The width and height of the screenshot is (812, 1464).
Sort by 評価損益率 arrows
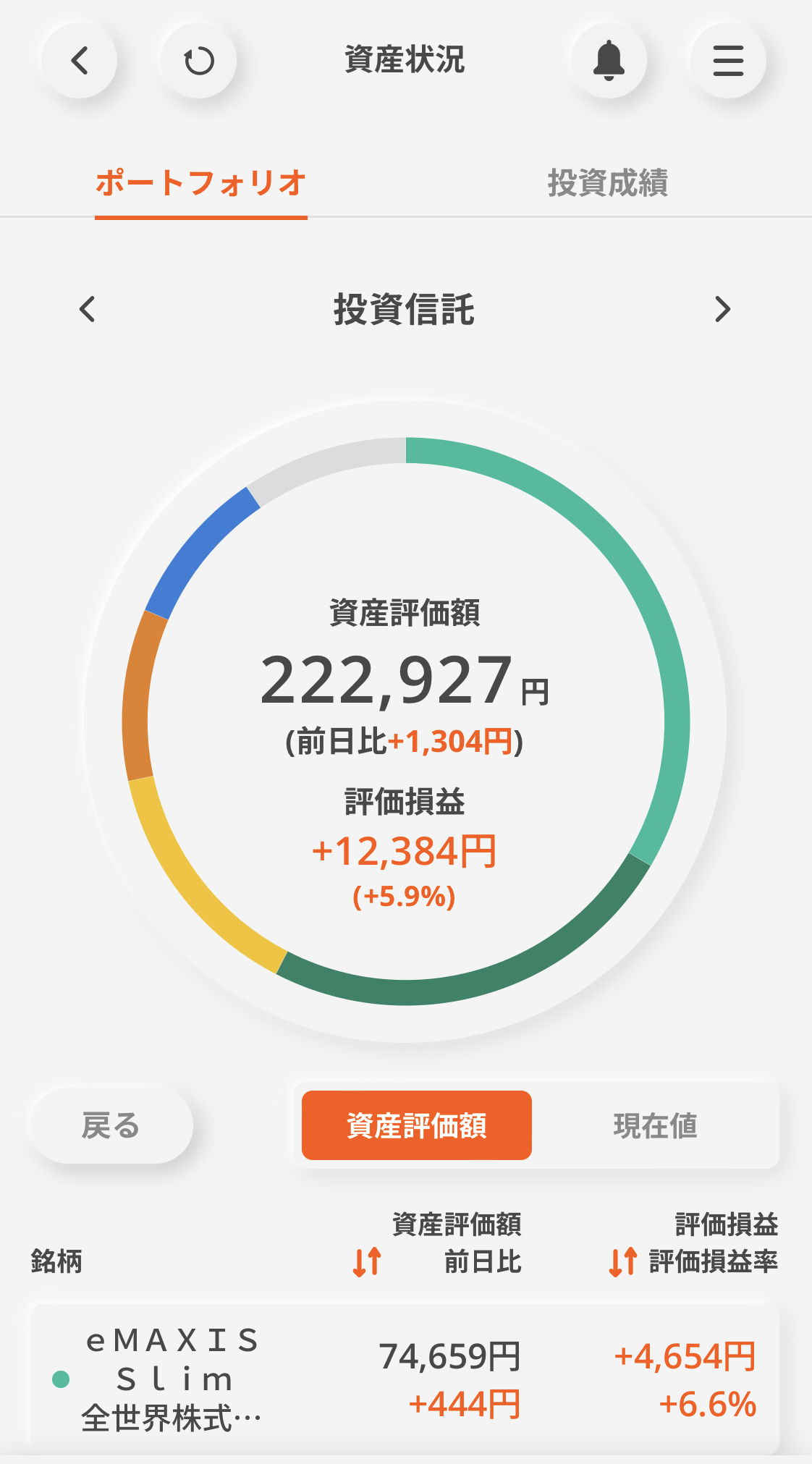622,1261
